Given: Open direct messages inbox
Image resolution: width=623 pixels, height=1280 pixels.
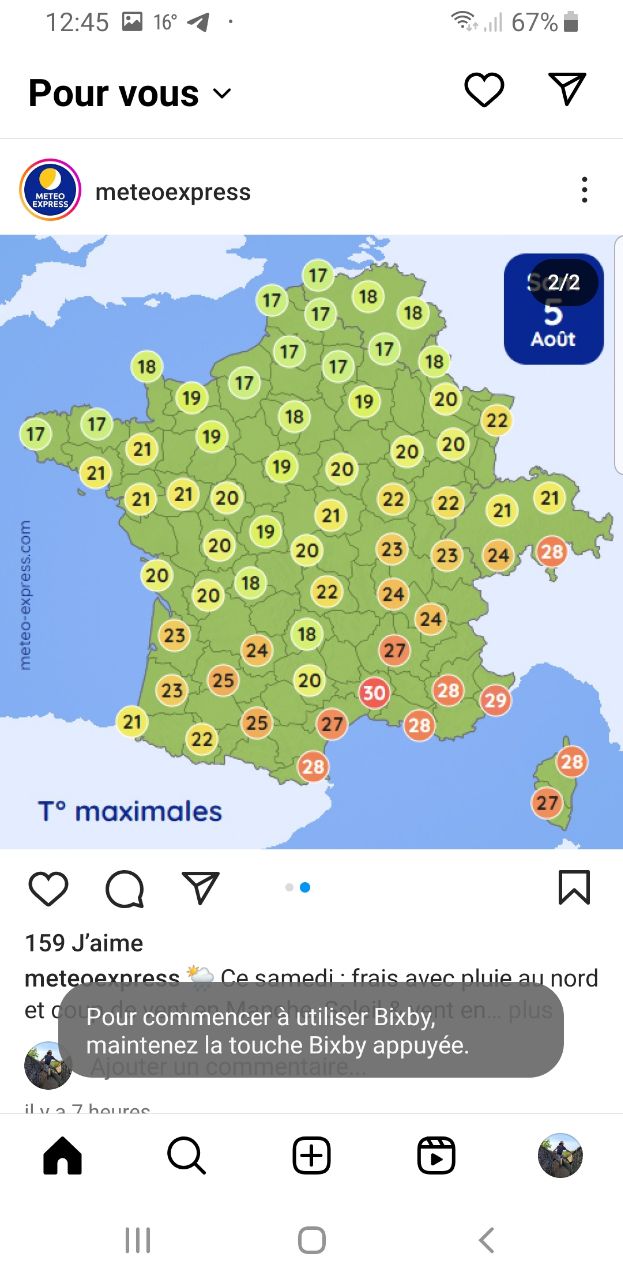Looking at the screenshot, I should 567,91.
